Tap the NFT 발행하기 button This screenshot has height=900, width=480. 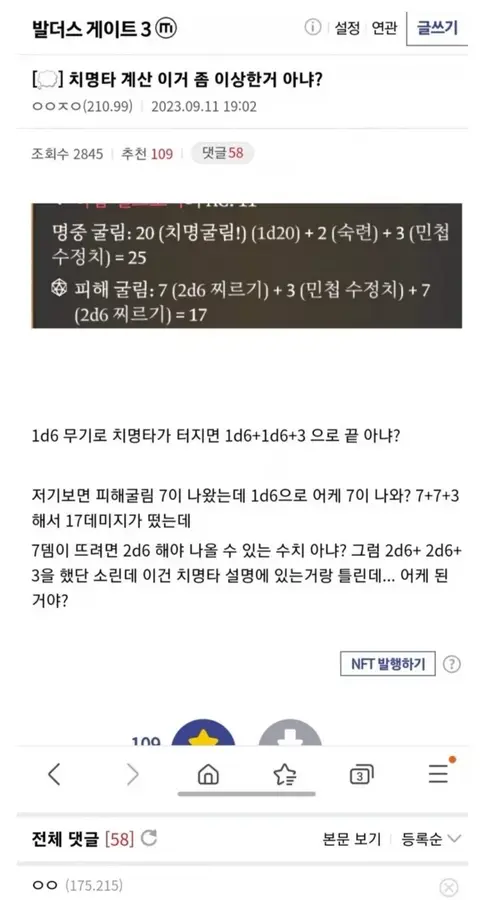coord(388,664)
